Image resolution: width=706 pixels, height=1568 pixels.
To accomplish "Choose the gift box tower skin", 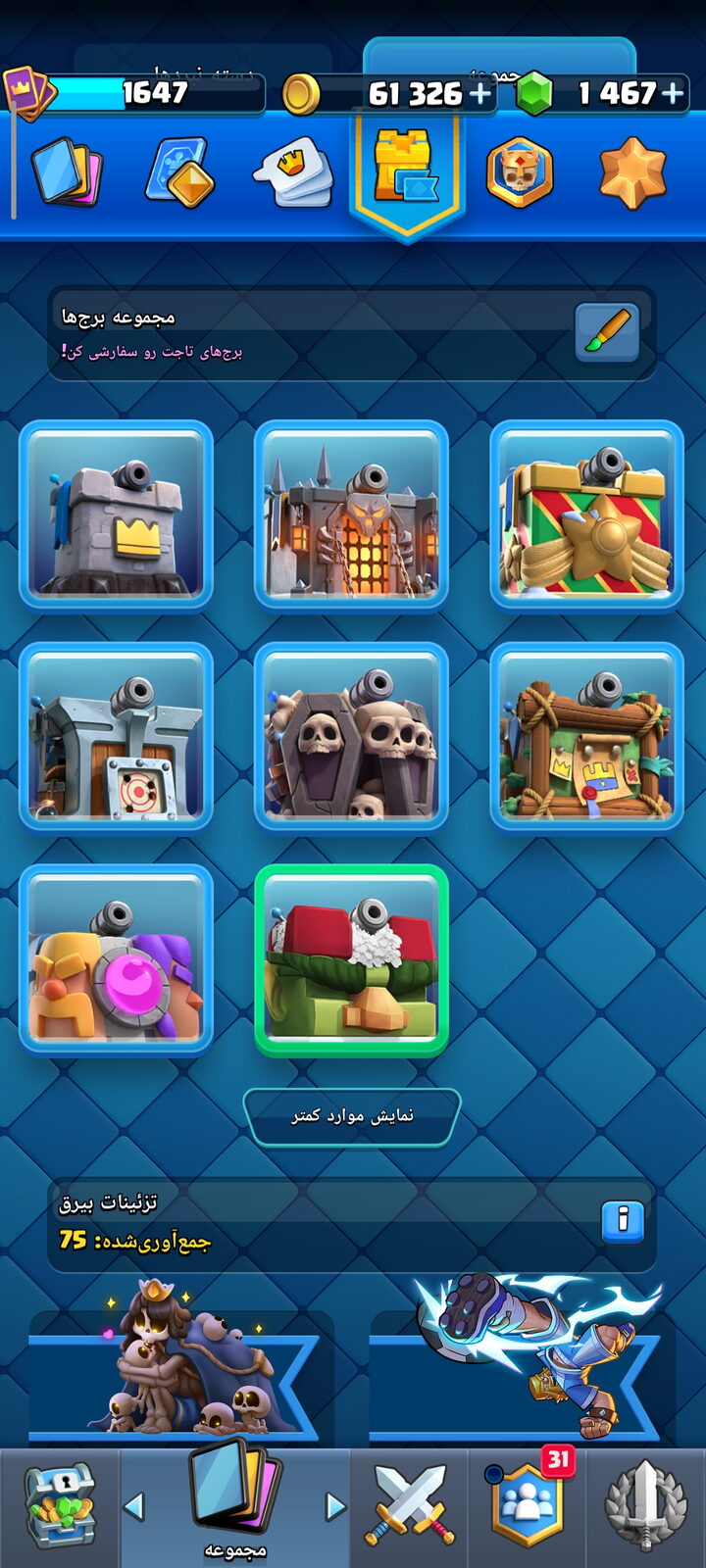I will [586, 515].
